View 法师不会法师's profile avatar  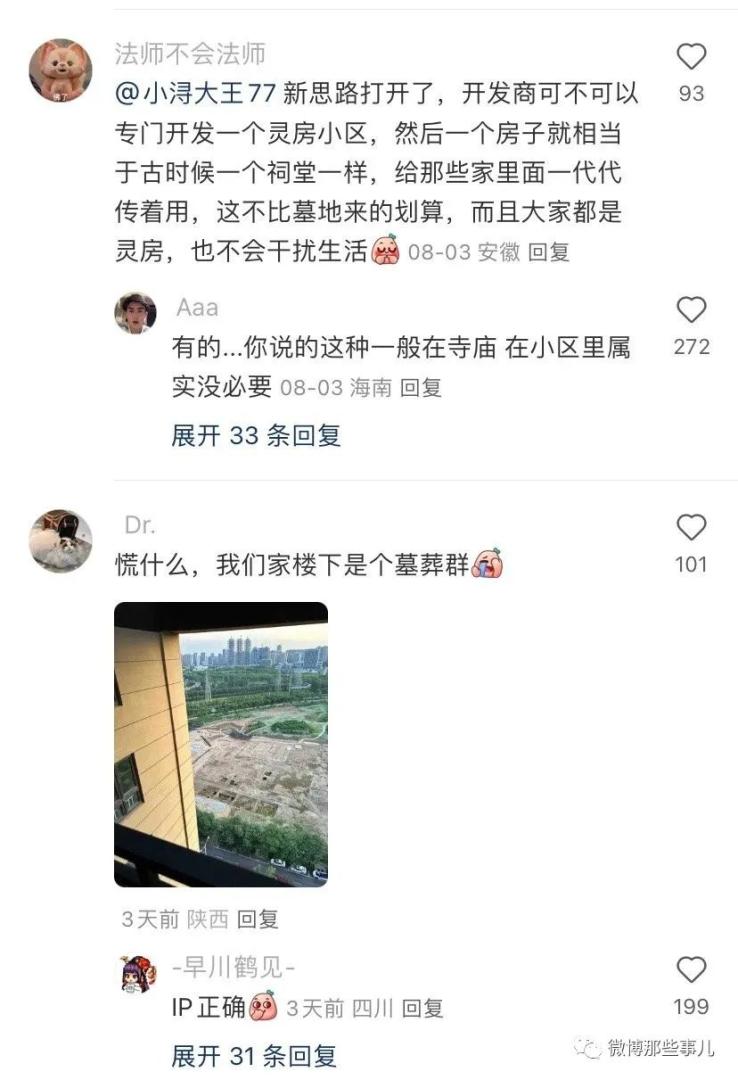60,71
